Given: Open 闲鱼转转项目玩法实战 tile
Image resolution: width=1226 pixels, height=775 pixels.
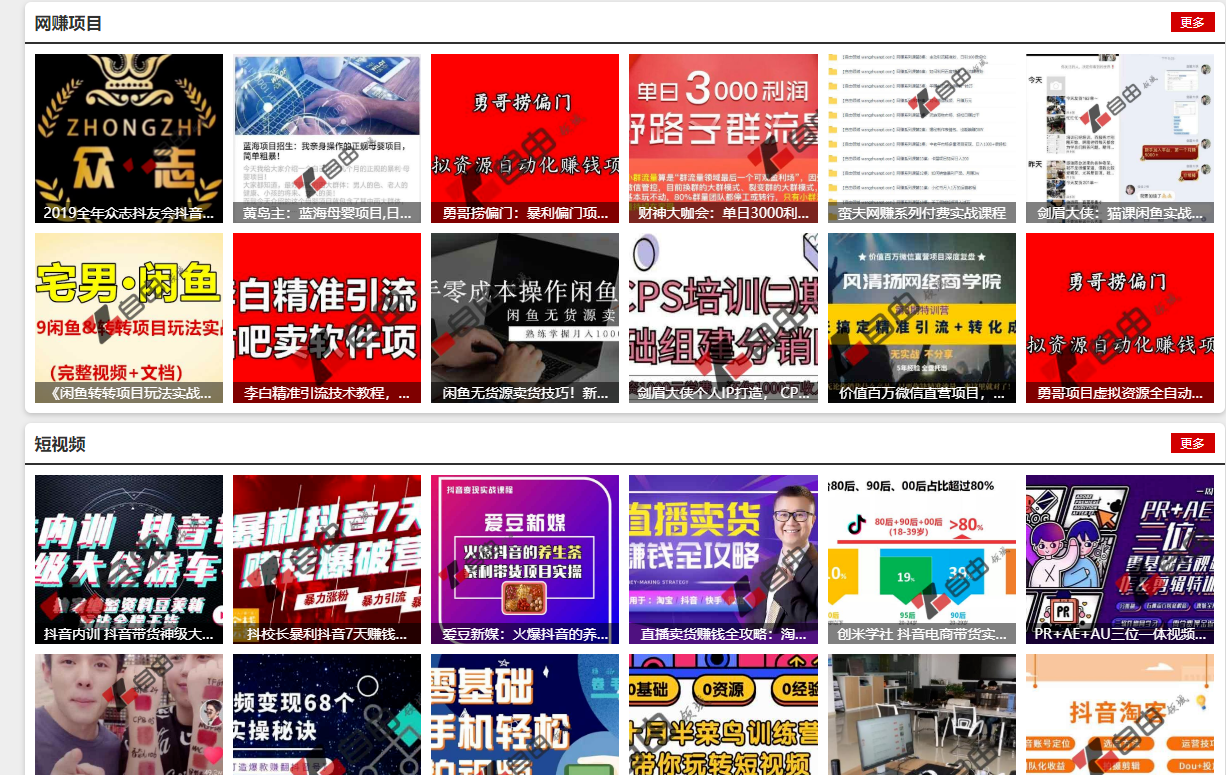Looking at the screenshot, I should 129,318.
